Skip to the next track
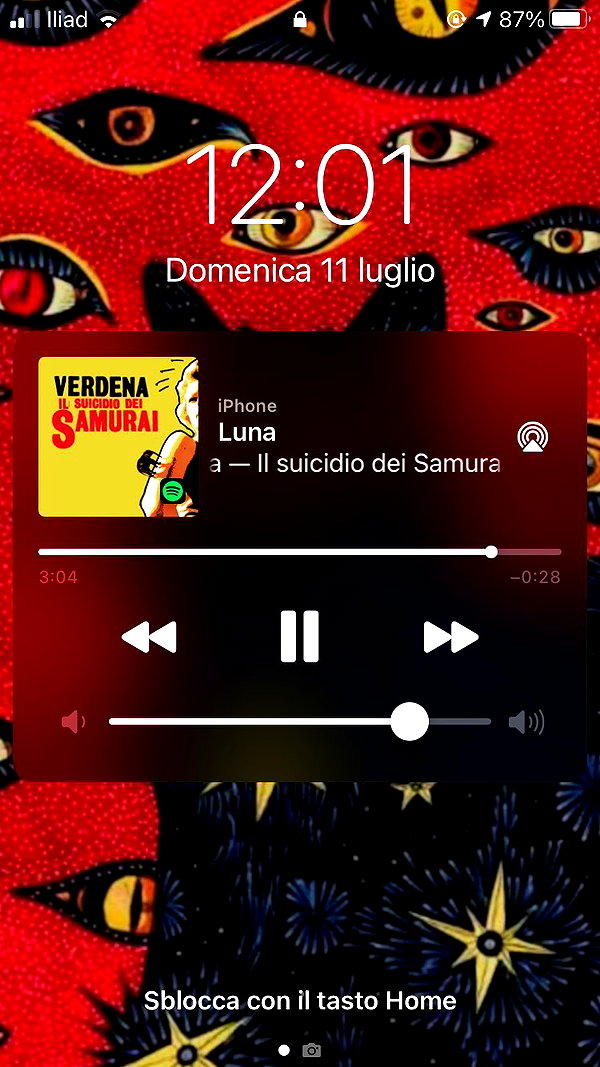The image size is (600, 1067). pos(451,637)
